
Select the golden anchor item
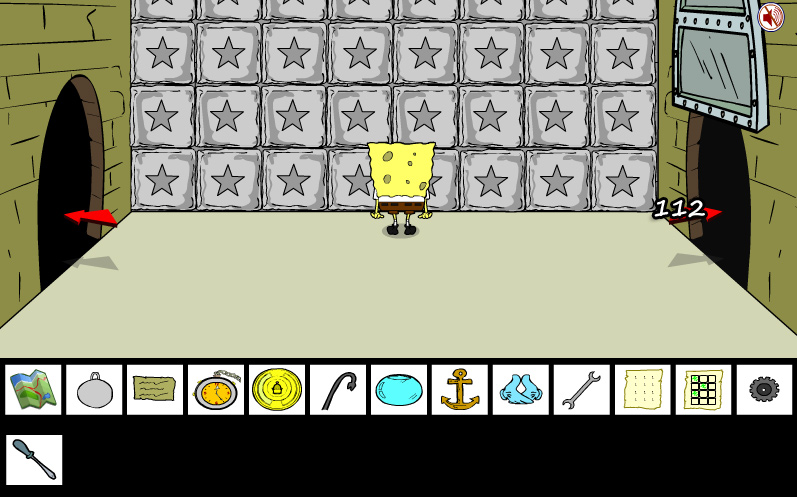[460, 389]
